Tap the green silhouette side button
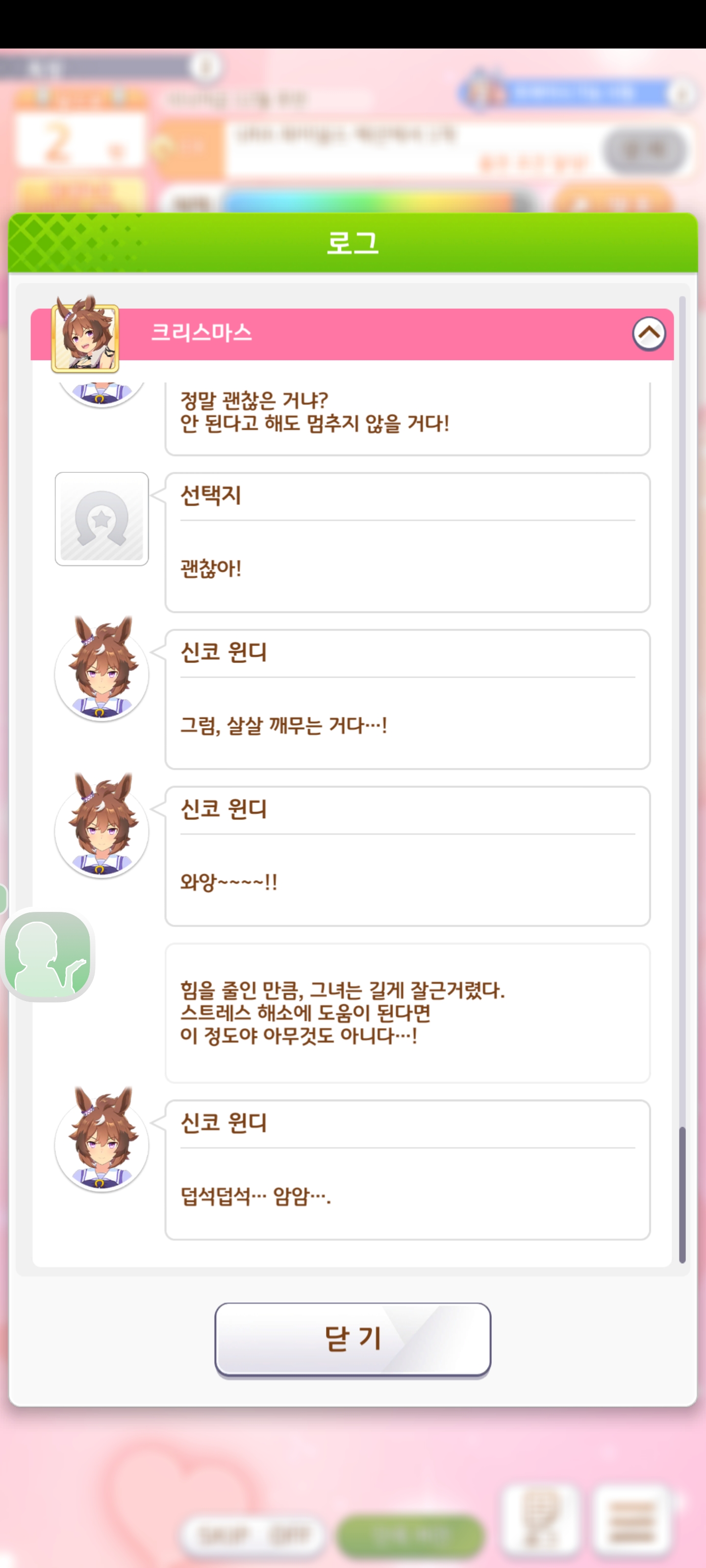The image size is (706, 1568). coord(48,955)
